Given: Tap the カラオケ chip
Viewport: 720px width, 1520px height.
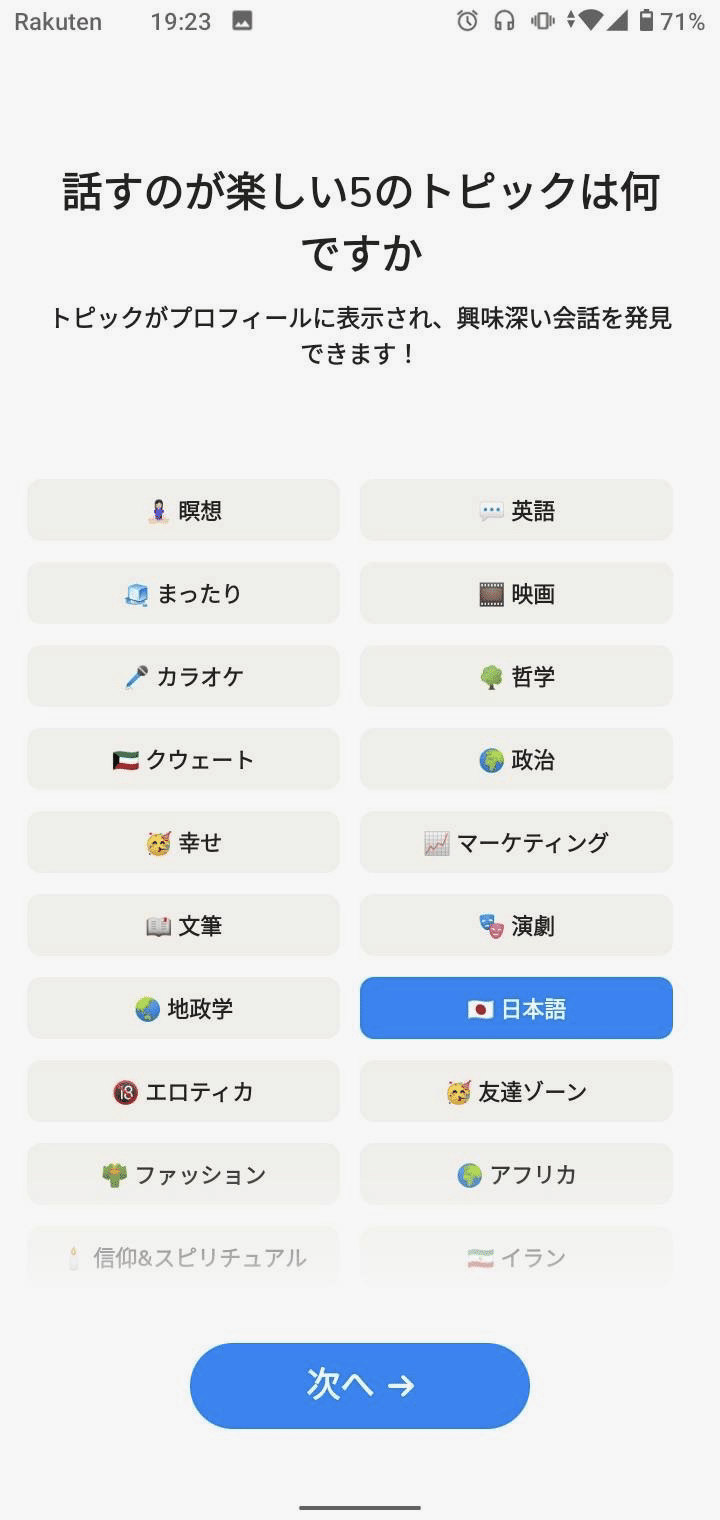Looking at the screenshot, I should (x=183, y=676).
